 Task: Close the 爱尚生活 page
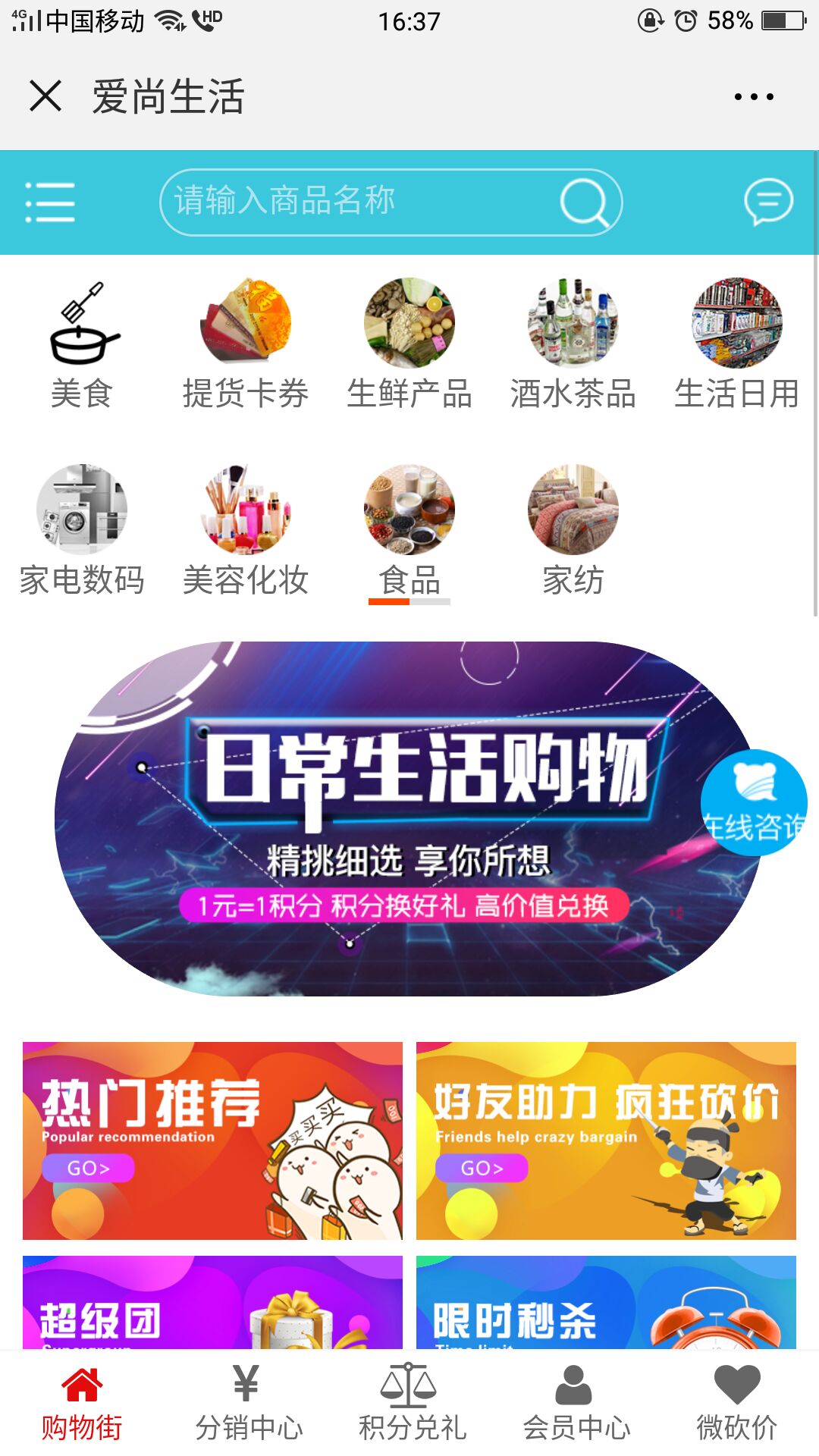tap(45, 96)
